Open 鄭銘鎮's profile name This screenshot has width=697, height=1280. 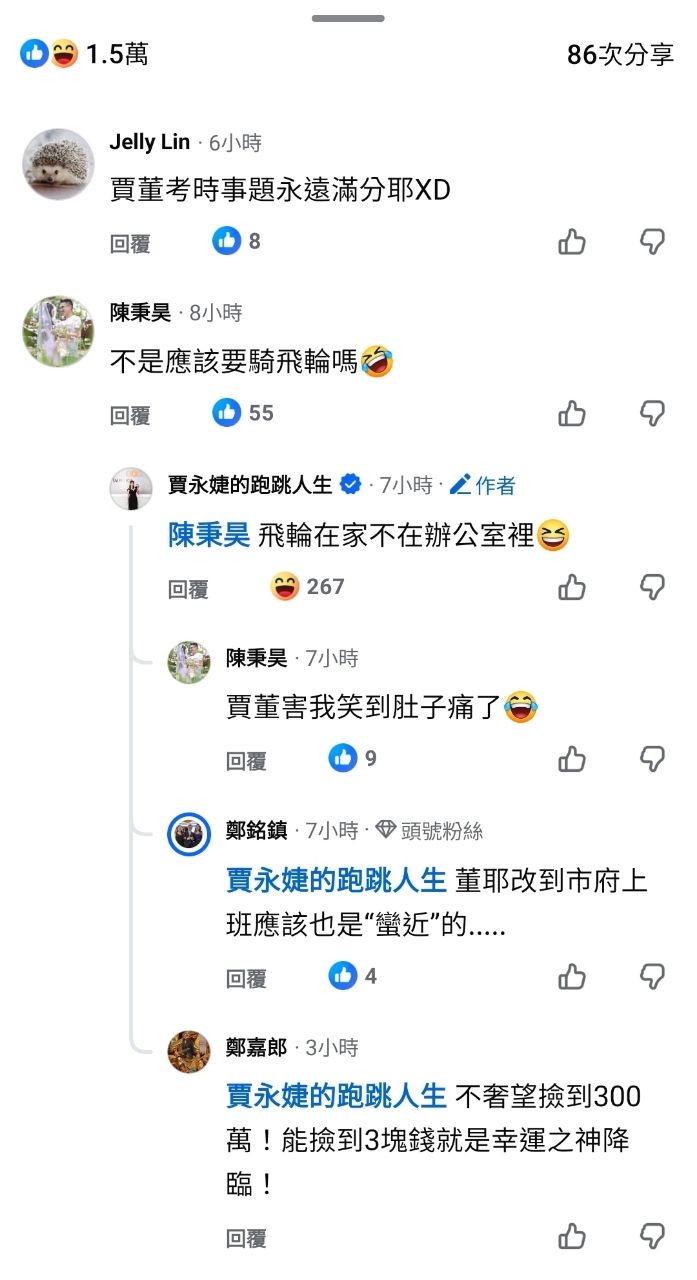256,830
